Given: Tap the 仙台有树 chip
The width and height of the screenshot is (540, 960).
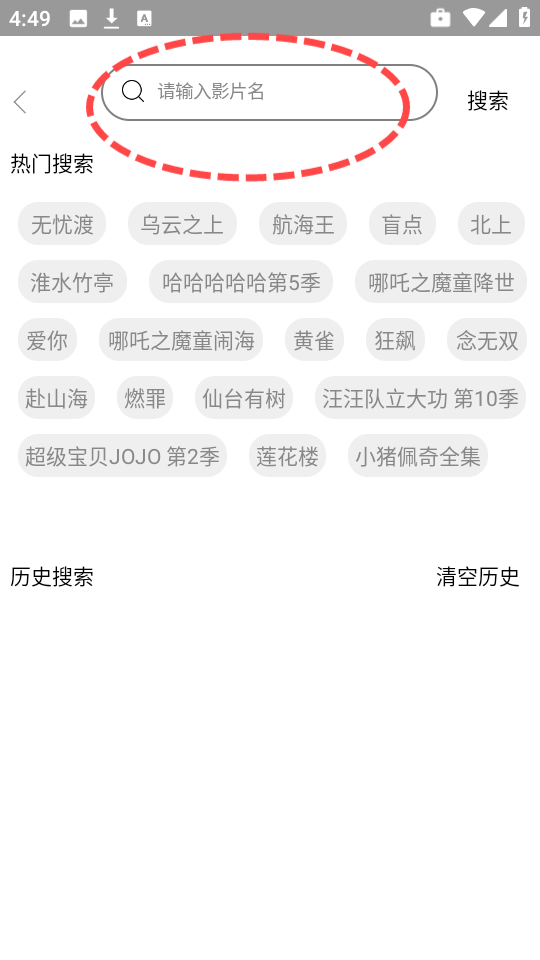Looking at the screenshot, I should 244,398.
